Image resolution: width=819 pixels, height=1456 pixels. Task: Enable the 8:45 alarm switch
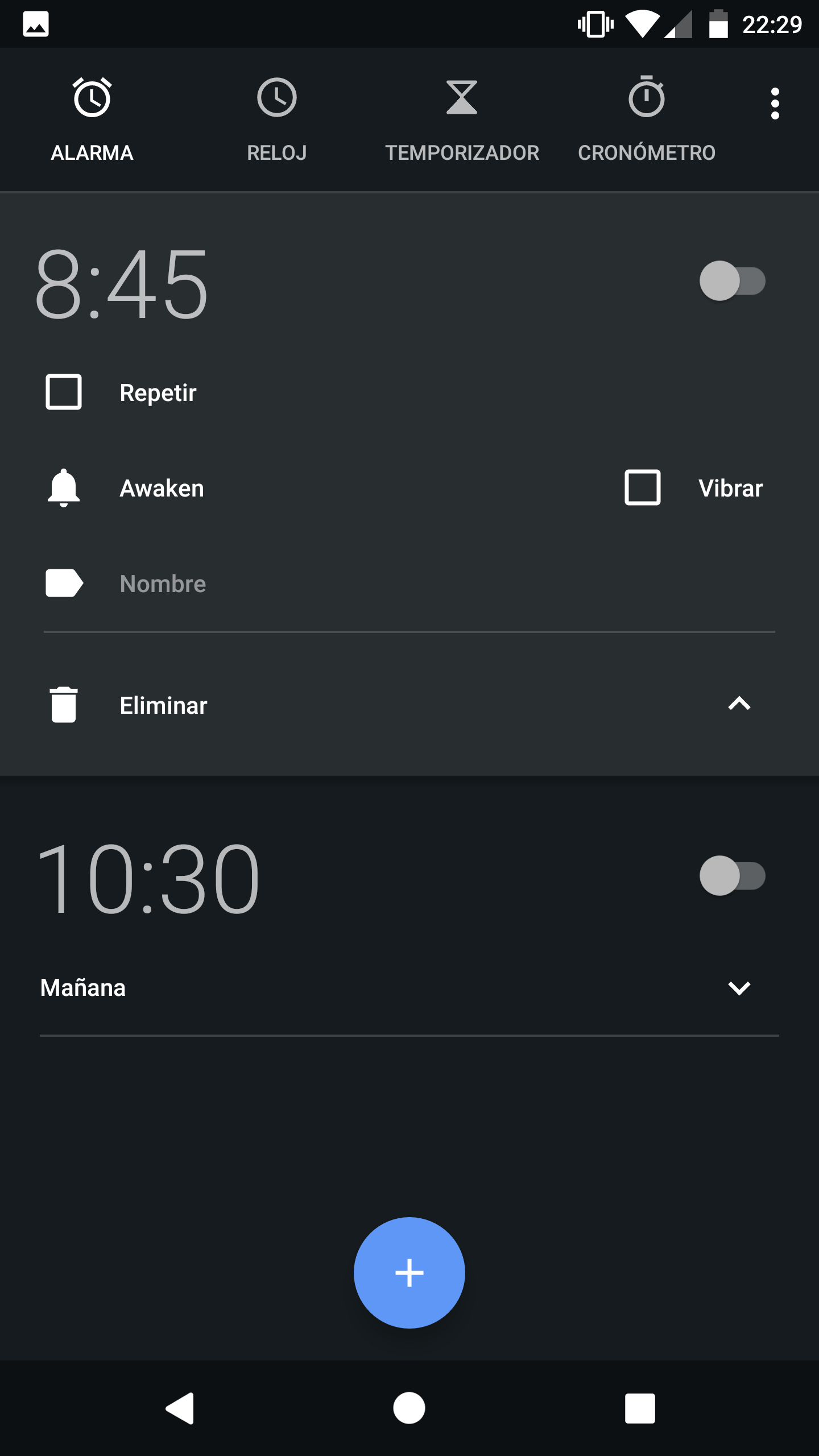coord(732,281)
